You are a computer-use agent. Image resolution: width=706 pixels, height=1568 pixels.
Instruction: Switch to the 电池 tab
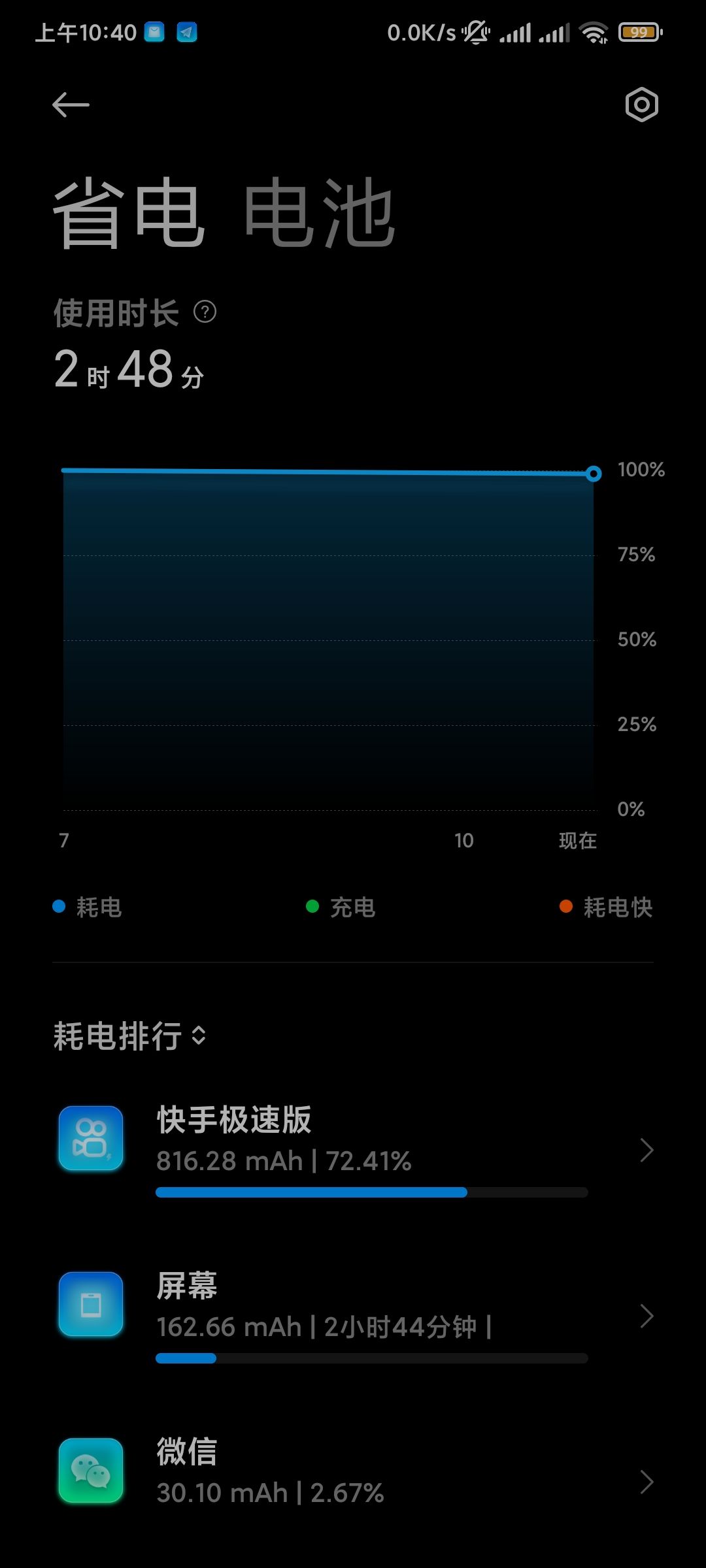point(319,212)
